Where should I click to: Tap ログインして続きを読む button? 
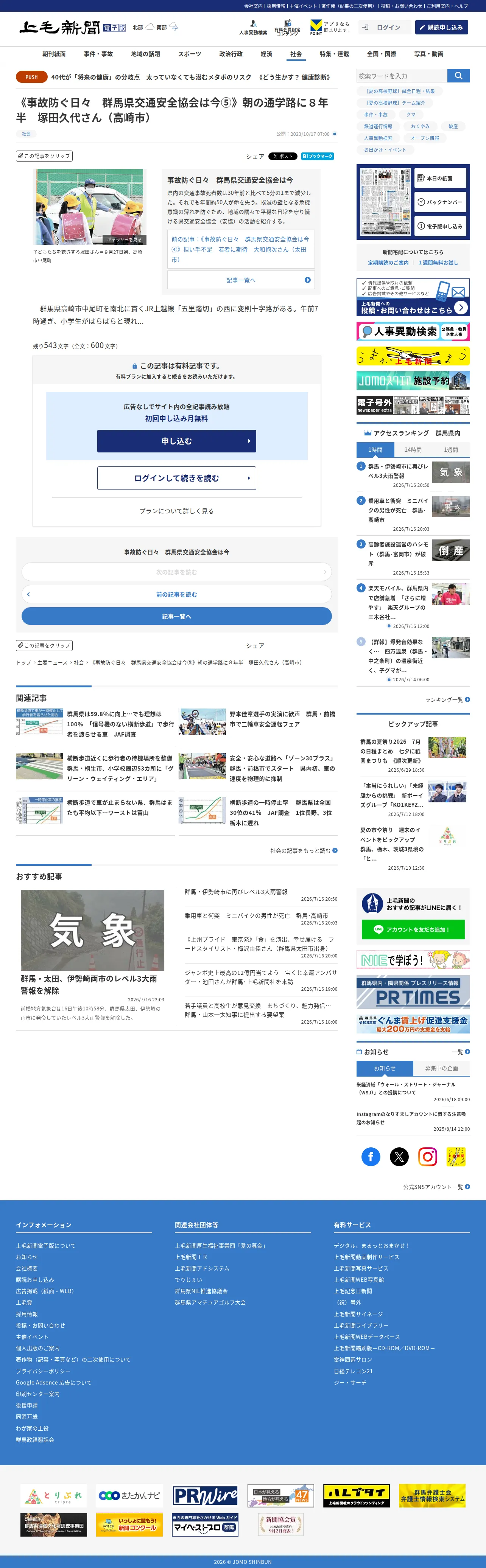click(177, 479)
